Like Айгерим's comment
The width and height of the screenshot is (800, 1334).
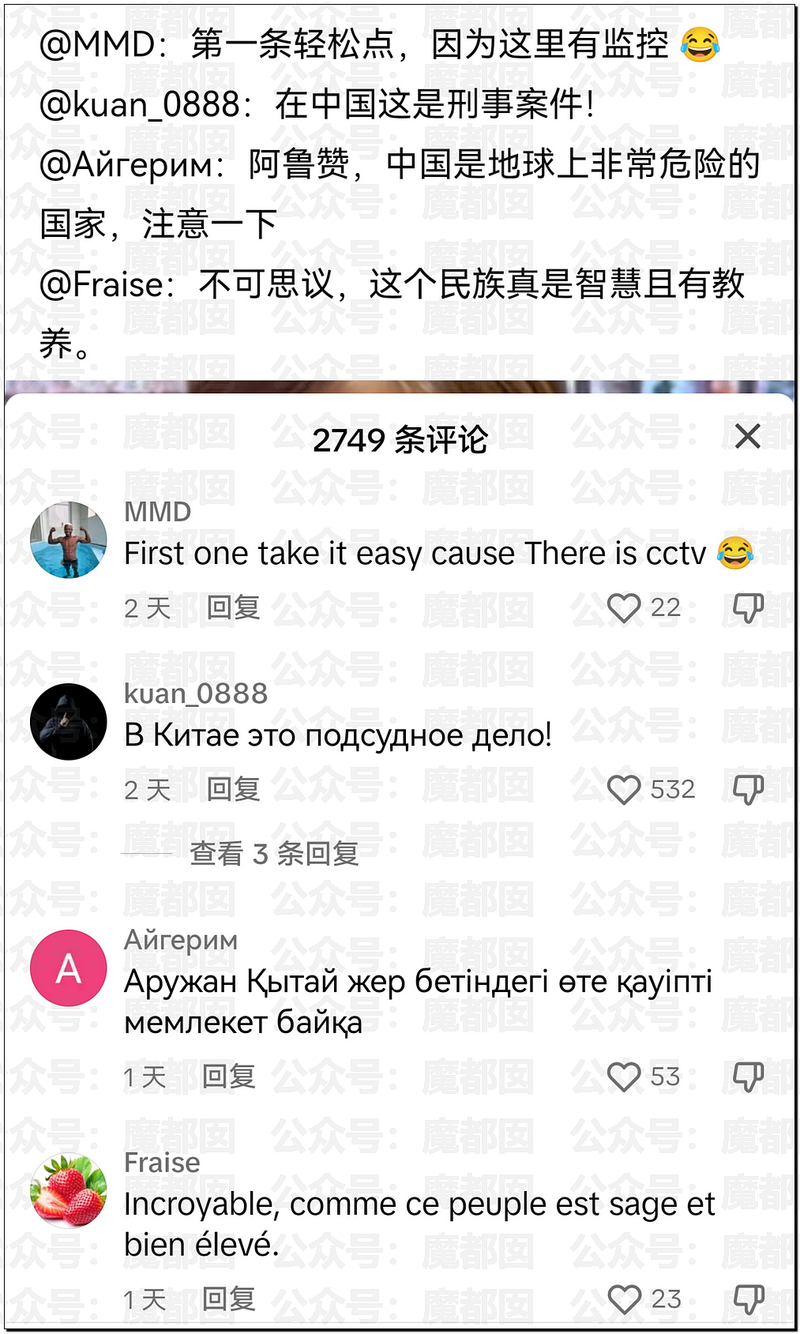pyautogui.click(x=624, y=1076)
